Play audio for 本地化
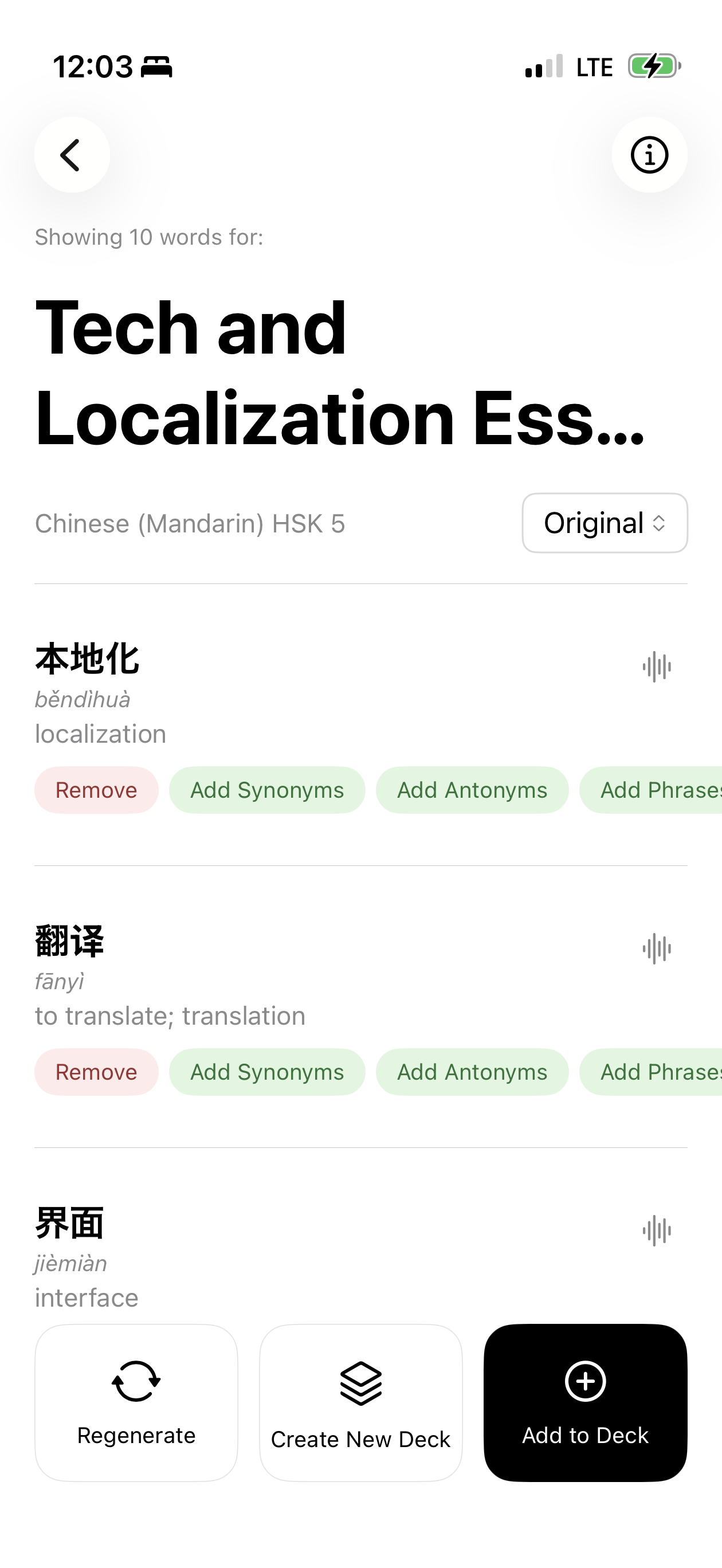Viewport: 722px width, 1568px height. tap(657, 667)
